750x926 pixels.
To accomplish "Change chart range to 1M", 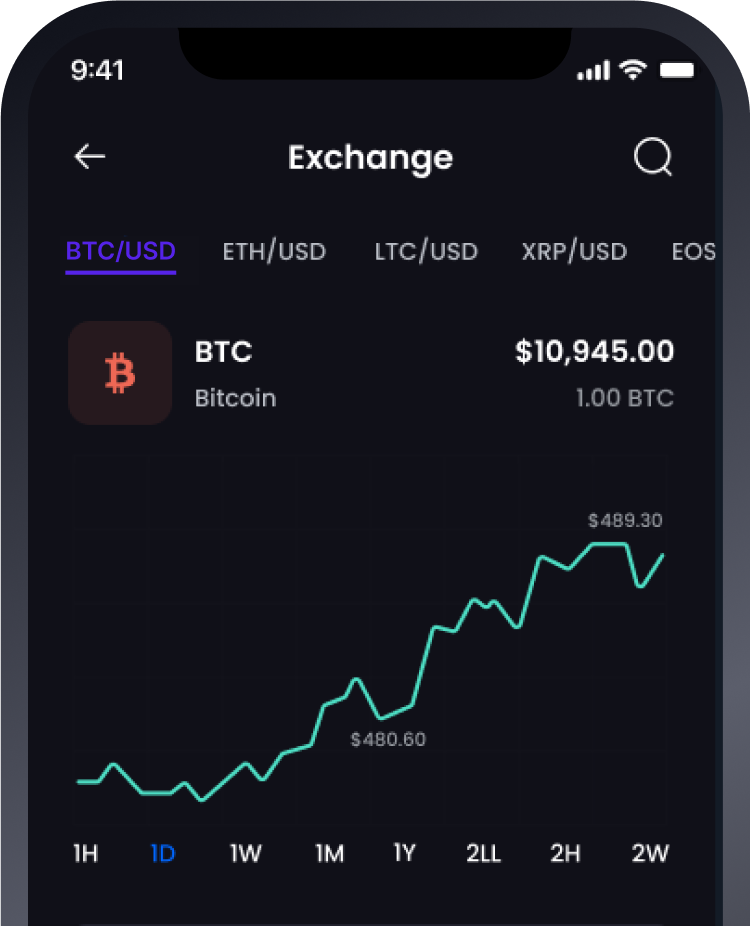I will [329, 854].
